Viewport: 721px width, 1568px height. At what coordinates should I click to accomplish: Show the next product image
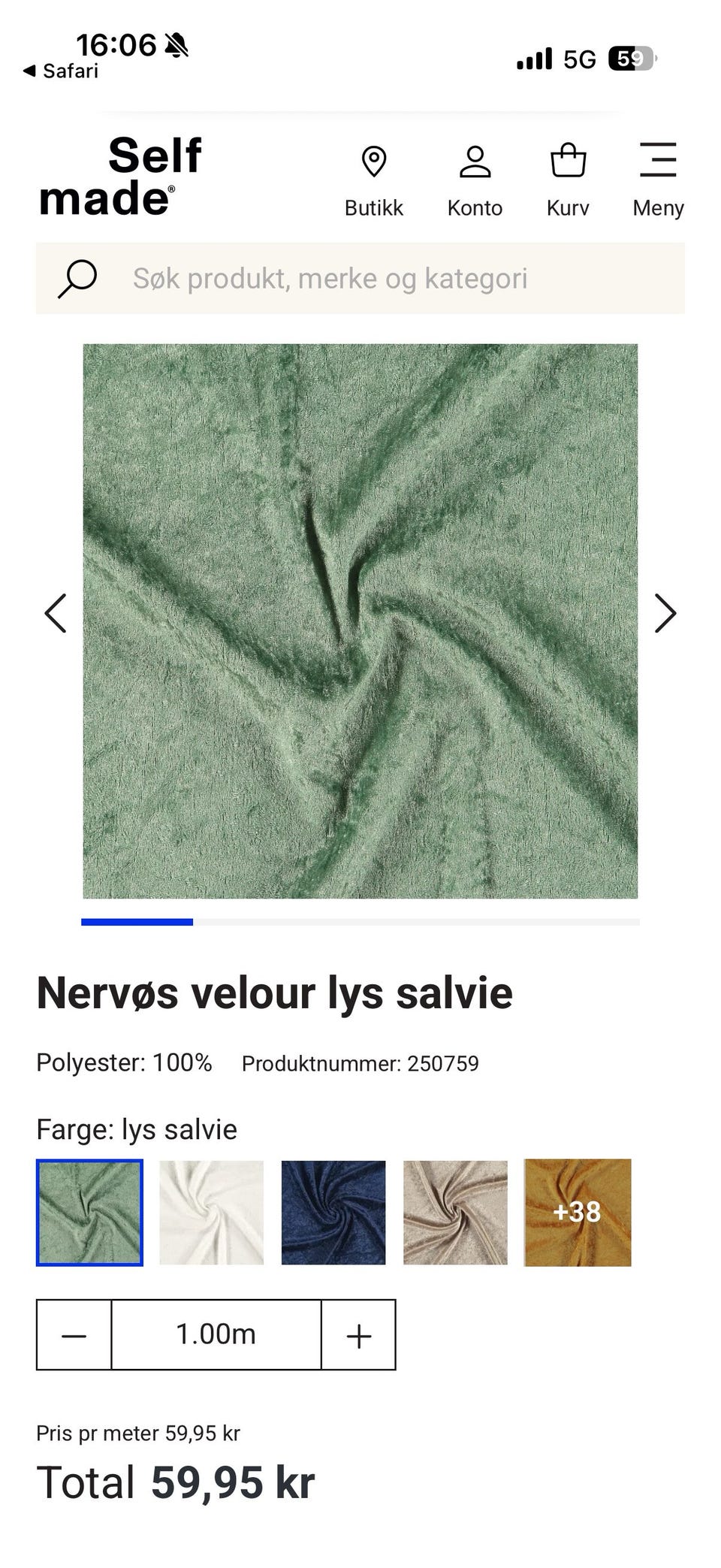click(x=665, y=613)
